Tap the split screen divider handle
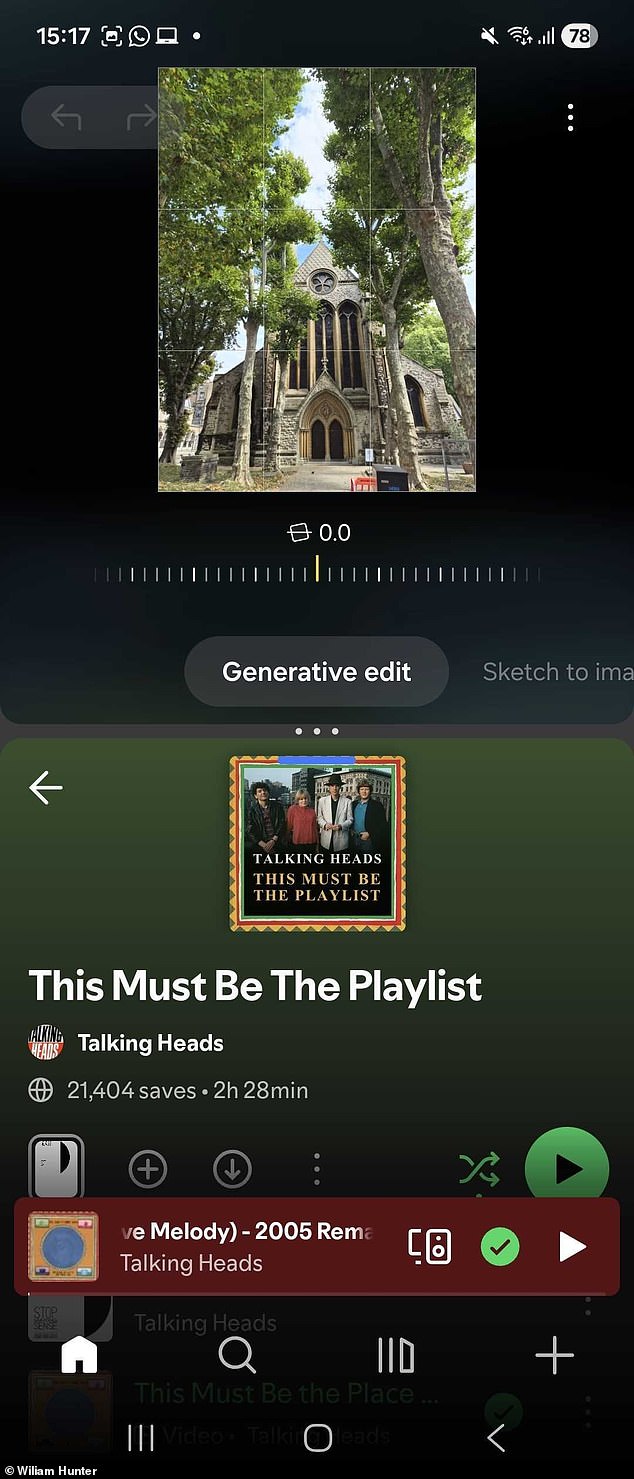634x1479 pixels. (317, 731)
